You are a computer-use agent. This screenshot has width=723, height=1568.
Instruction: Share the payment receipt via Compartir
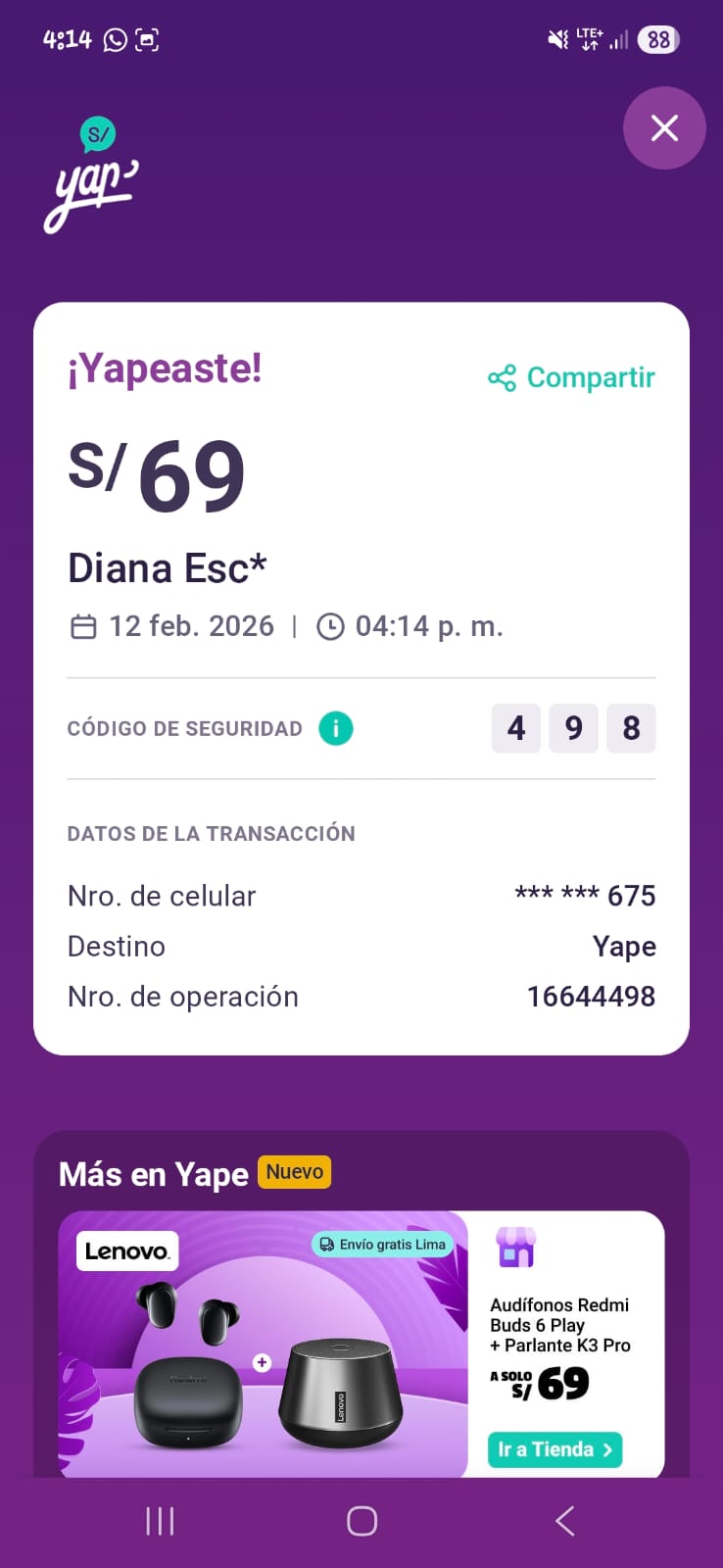tap(572, 377)
